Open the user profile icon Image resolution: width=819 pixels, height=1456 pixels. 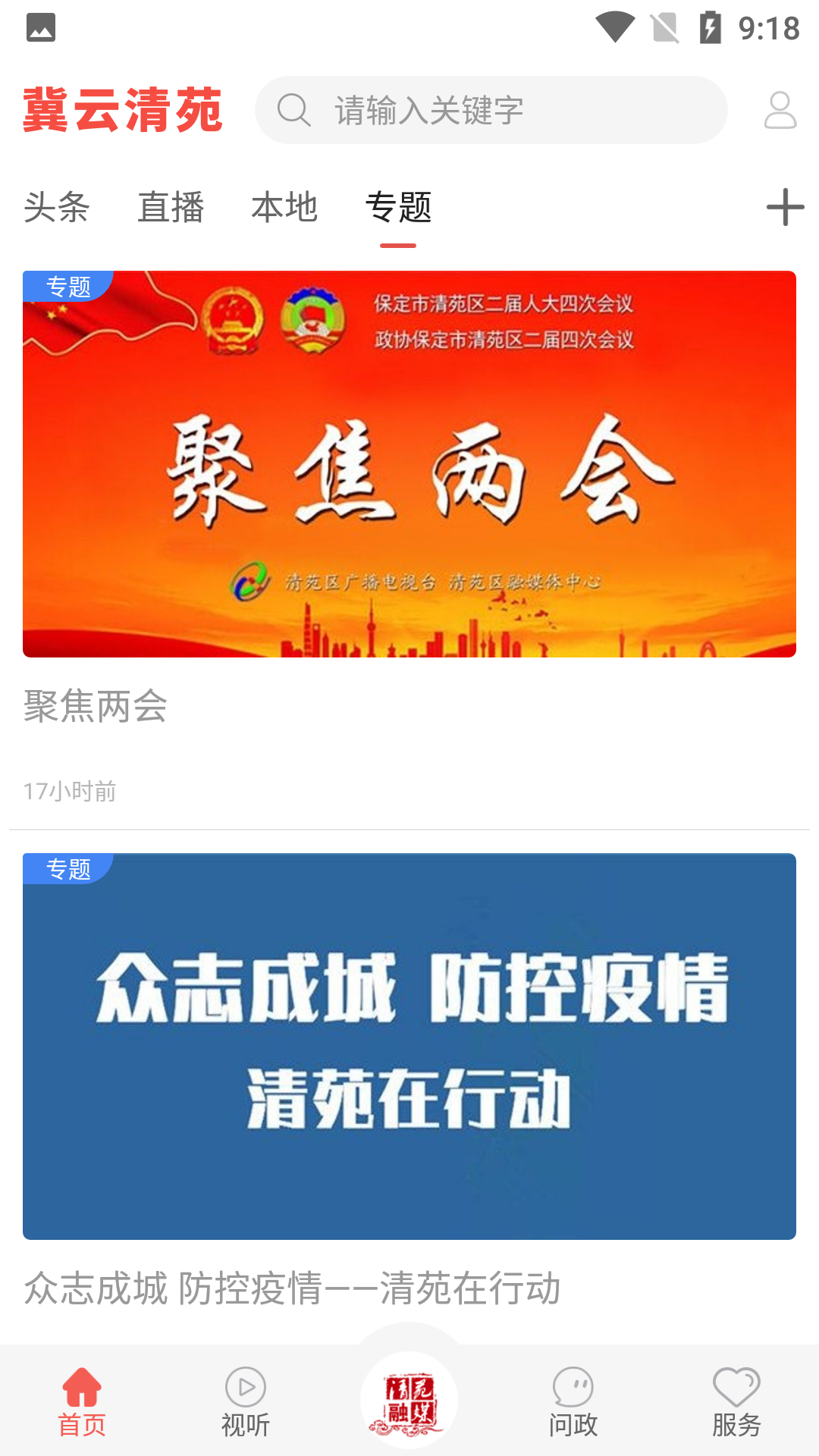(x=780, y=111)
